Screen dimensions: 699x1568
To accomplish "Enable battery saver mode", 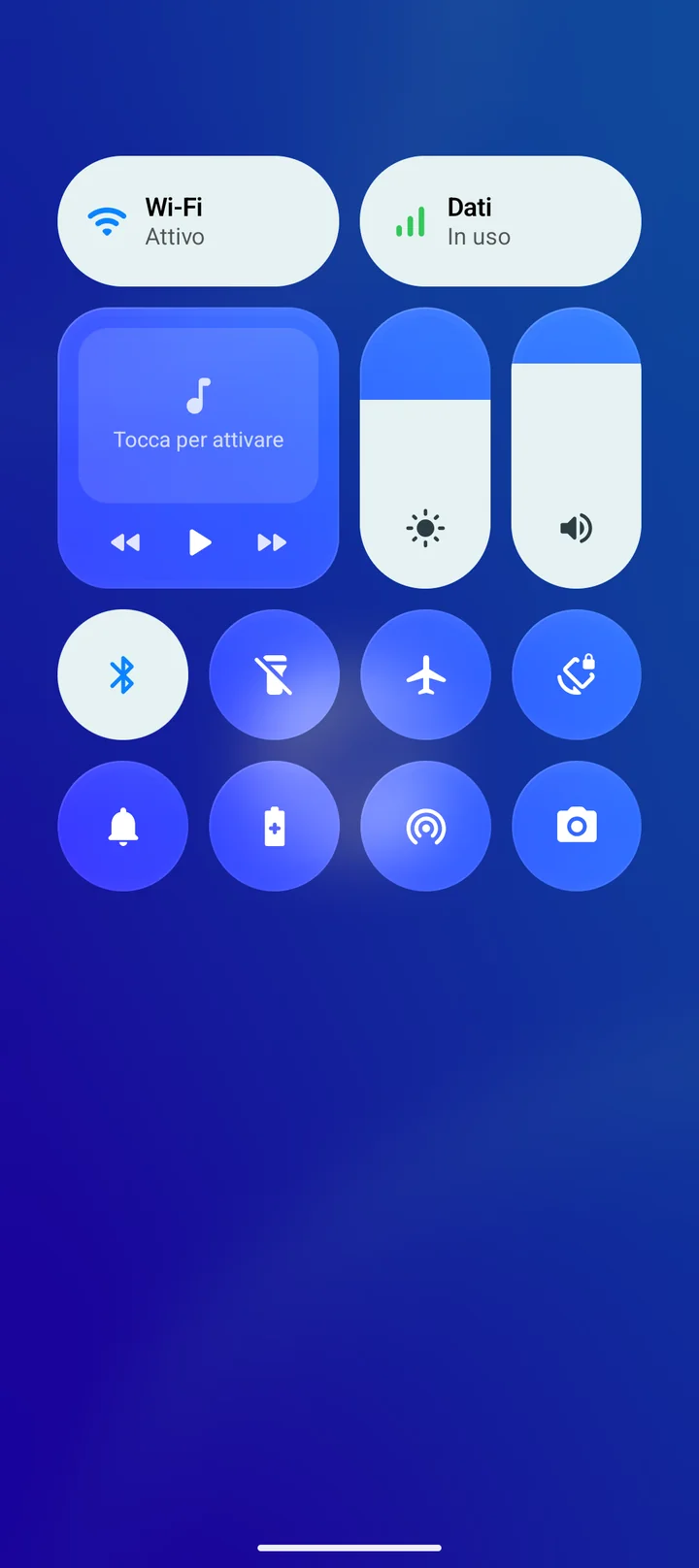I will (275, 826).
